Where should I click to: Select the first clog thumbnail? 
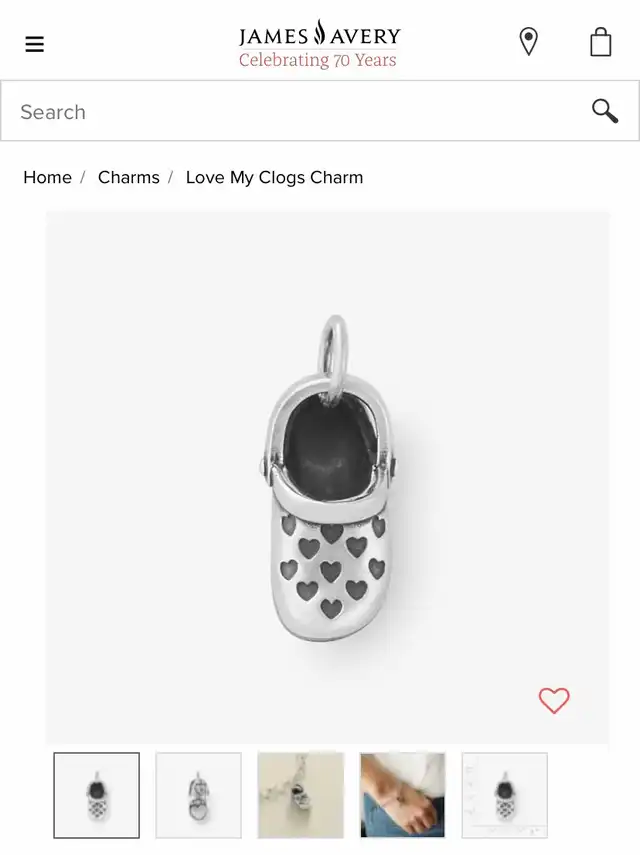point(97,795)
